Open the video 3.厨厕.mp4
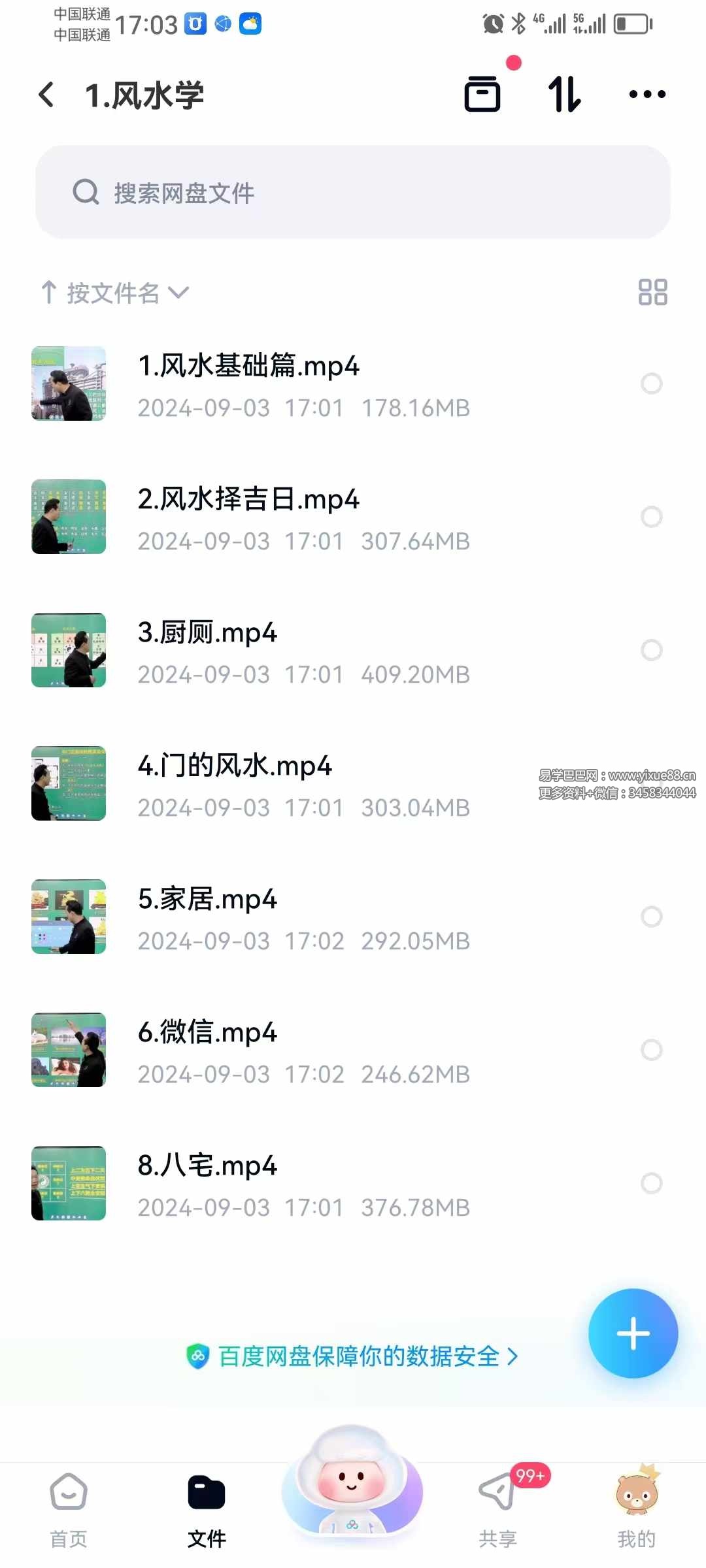This screenshot has height=1568, width=706. [208, 632]
